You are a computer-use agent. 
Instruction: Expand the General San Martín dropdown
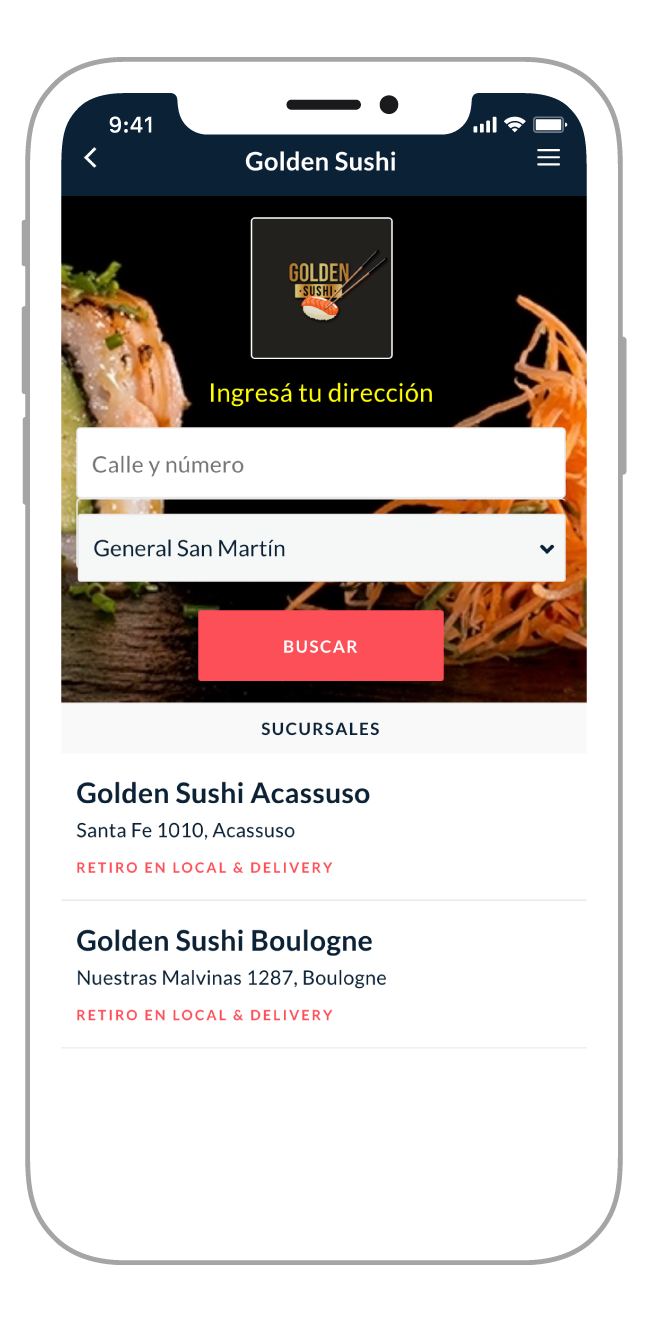tap(321, 548)
